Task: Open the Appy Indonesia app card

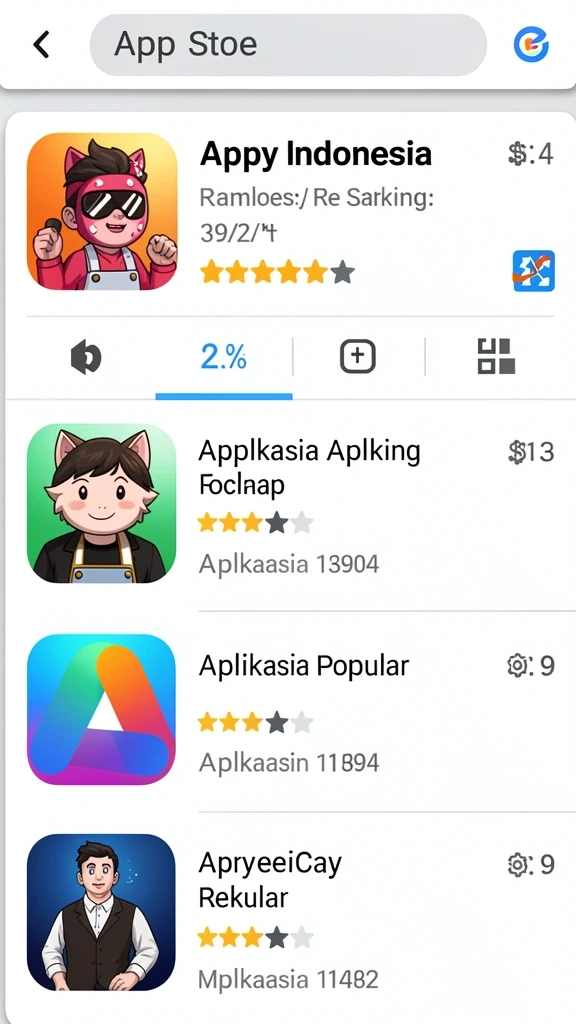Action: [x=291, y=212]
